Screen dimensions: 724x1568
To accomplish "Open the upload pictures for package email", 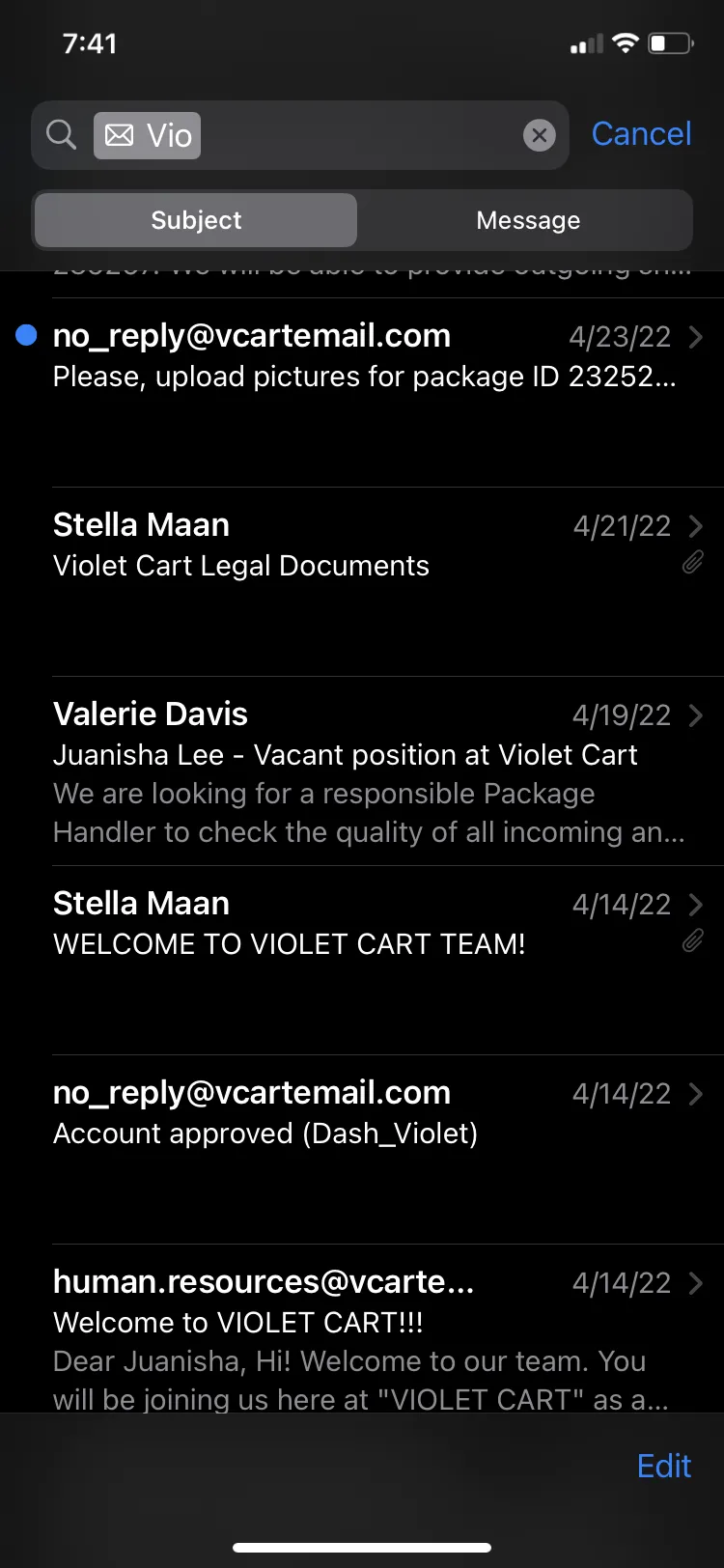I will click(362, 392).
